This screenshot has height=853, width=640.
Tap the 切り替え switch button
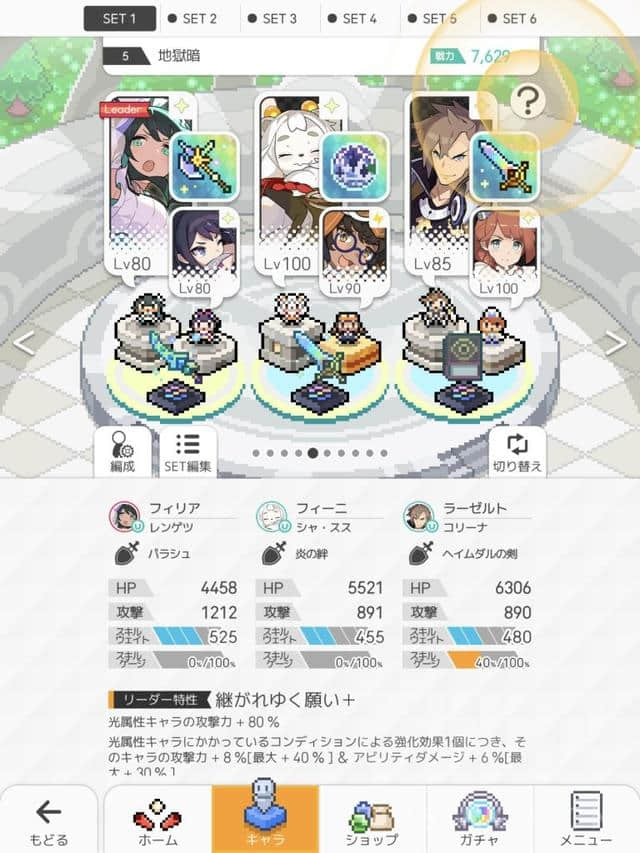point(517,452)
